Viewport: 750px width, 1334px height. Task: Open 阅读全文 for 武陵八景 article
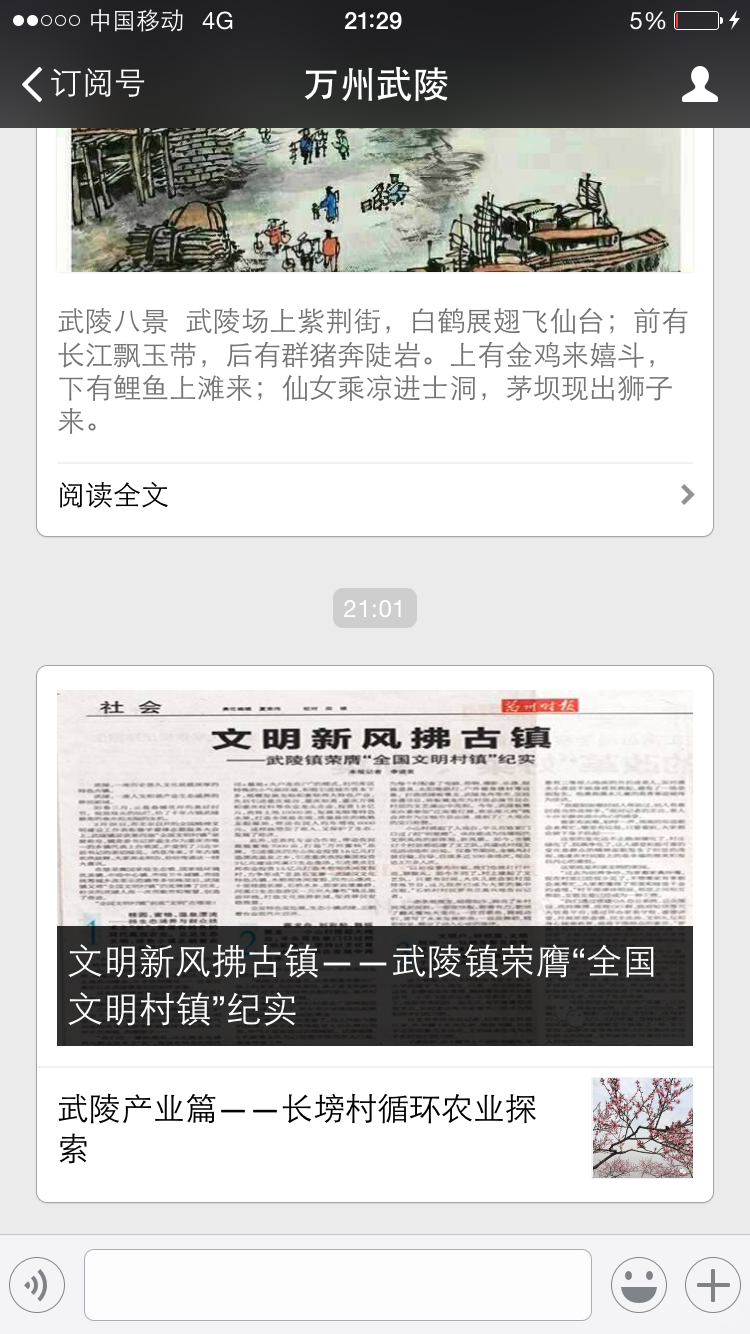375,495
